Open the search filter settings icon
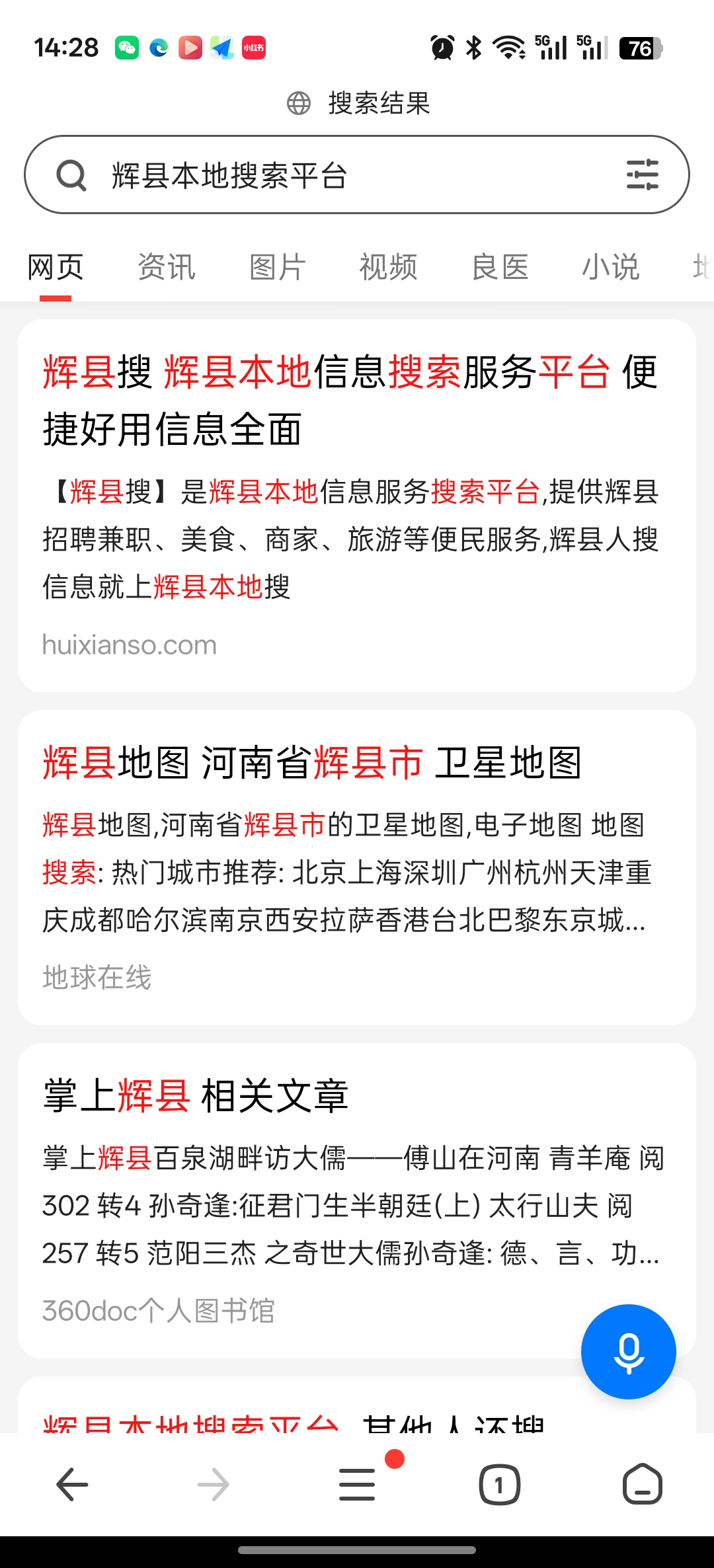714x1568 pixels. [641, 175]
